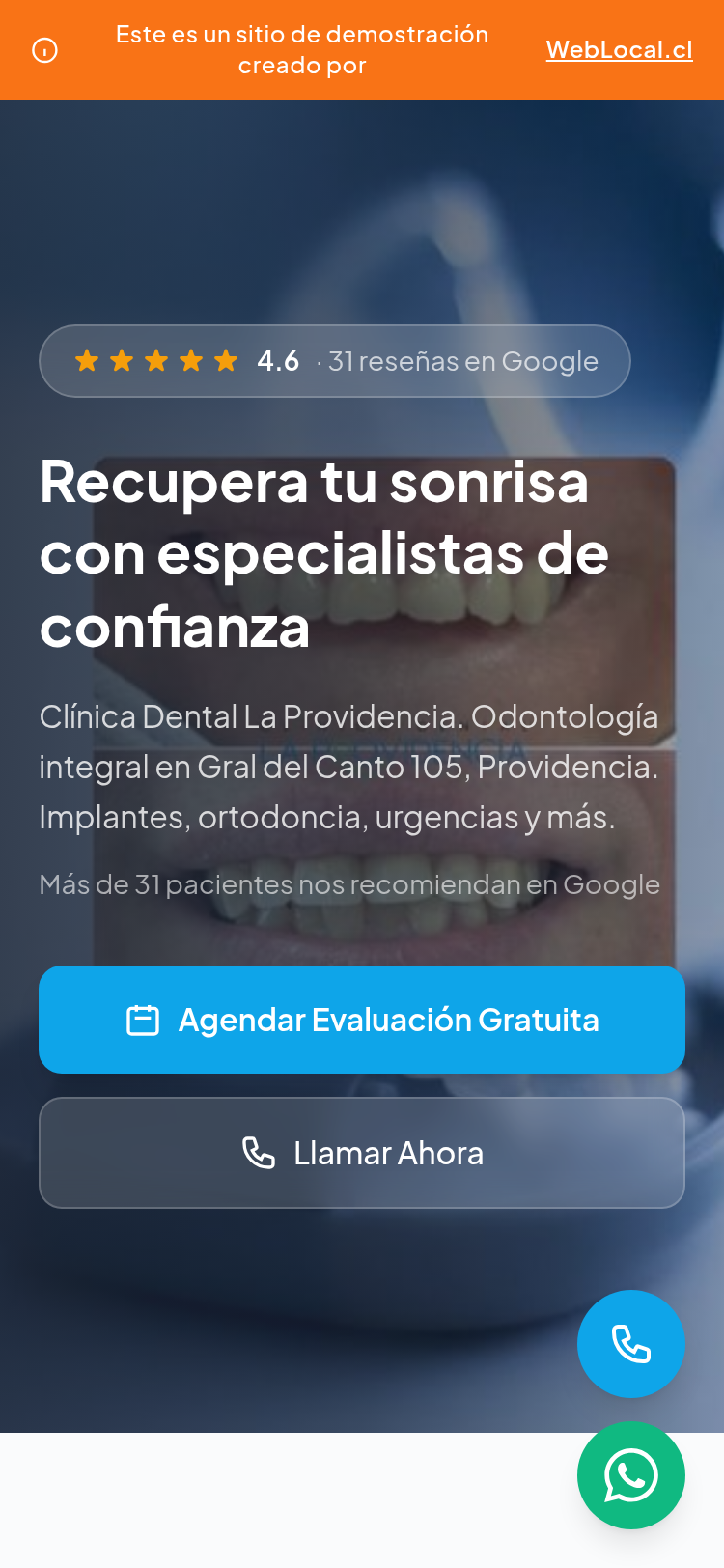The width and height of the screenshot is (724, 1568).
Task: Tap the floating phone call icon
Action: (x=631, y=1343)
